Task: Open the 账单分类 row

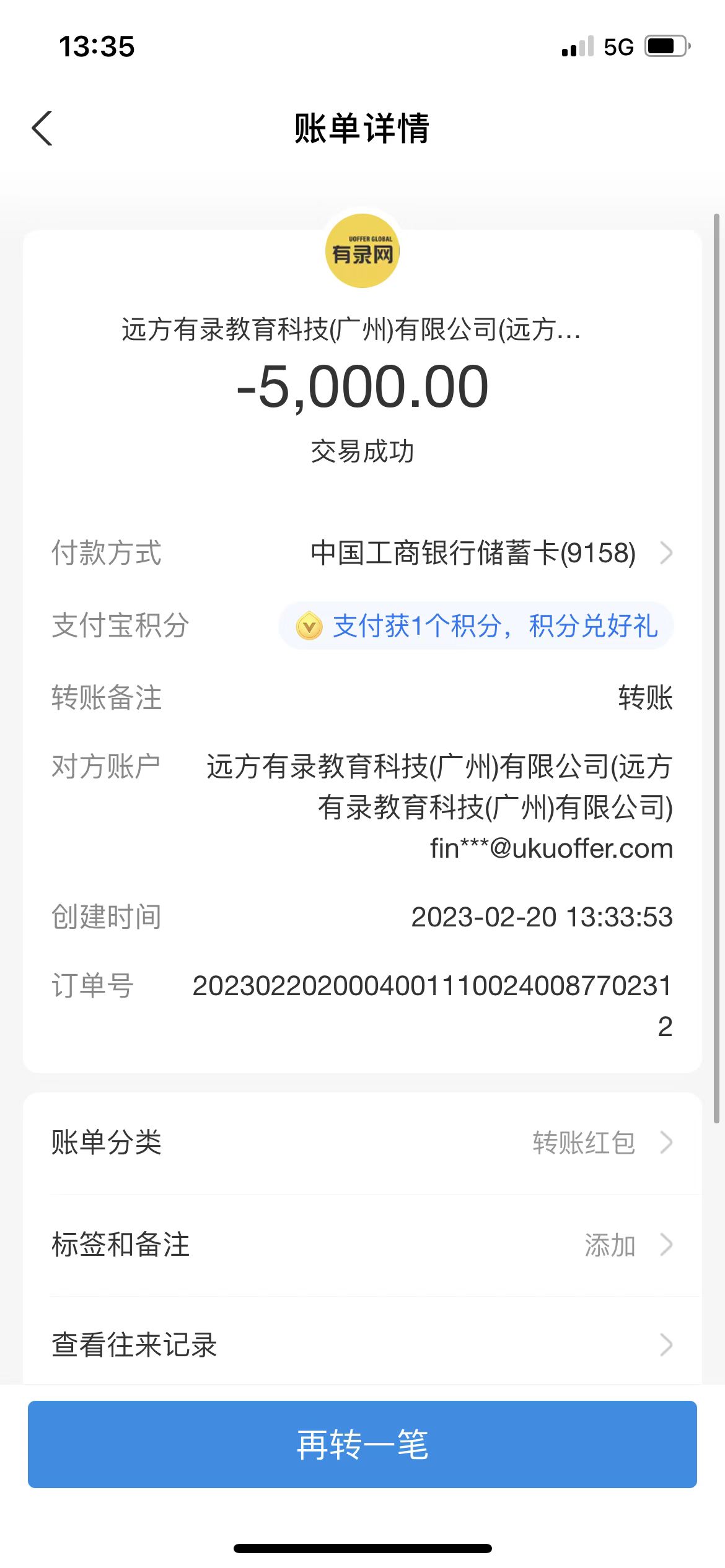Action: [x=362, y=1143]
